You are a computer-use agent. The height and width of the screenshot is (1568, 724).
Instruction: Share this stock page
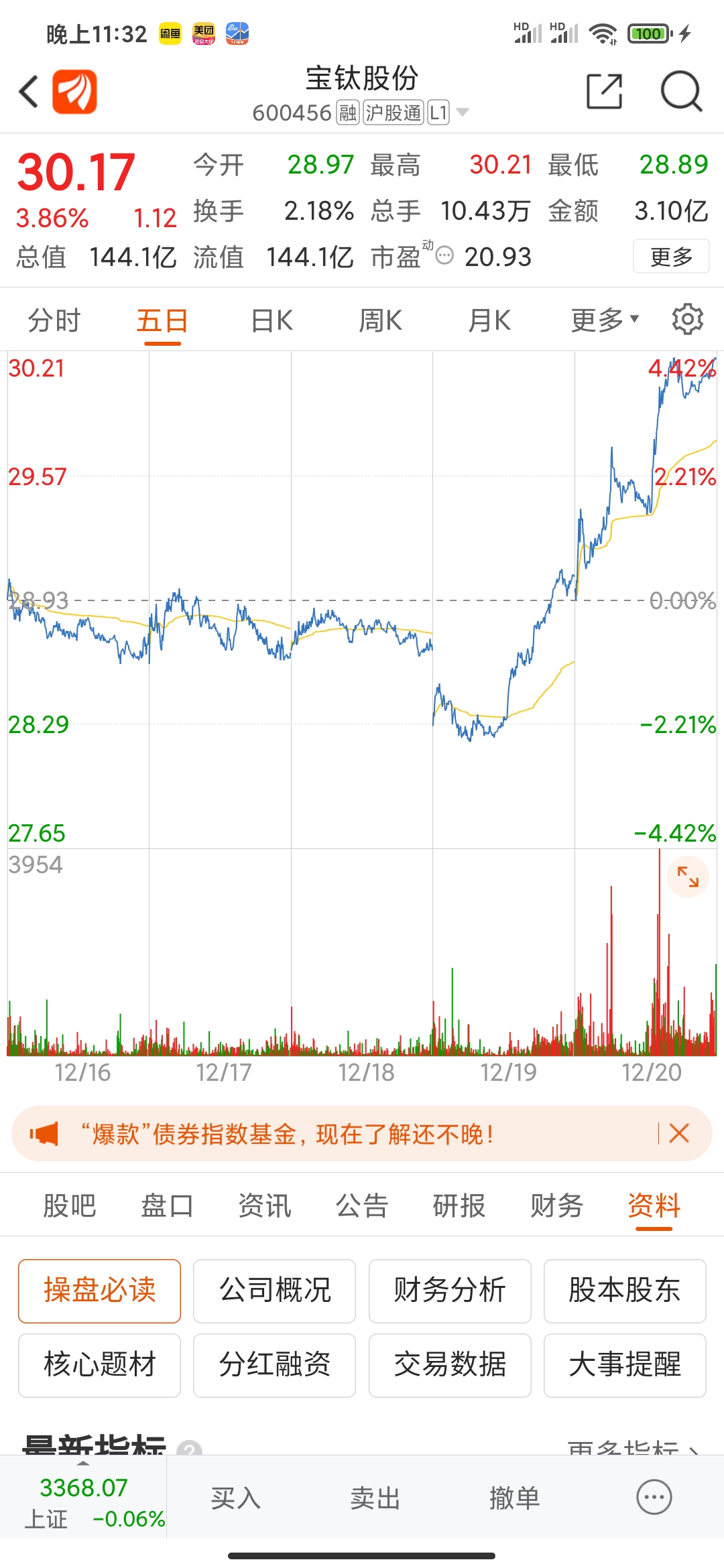(604, 92)
